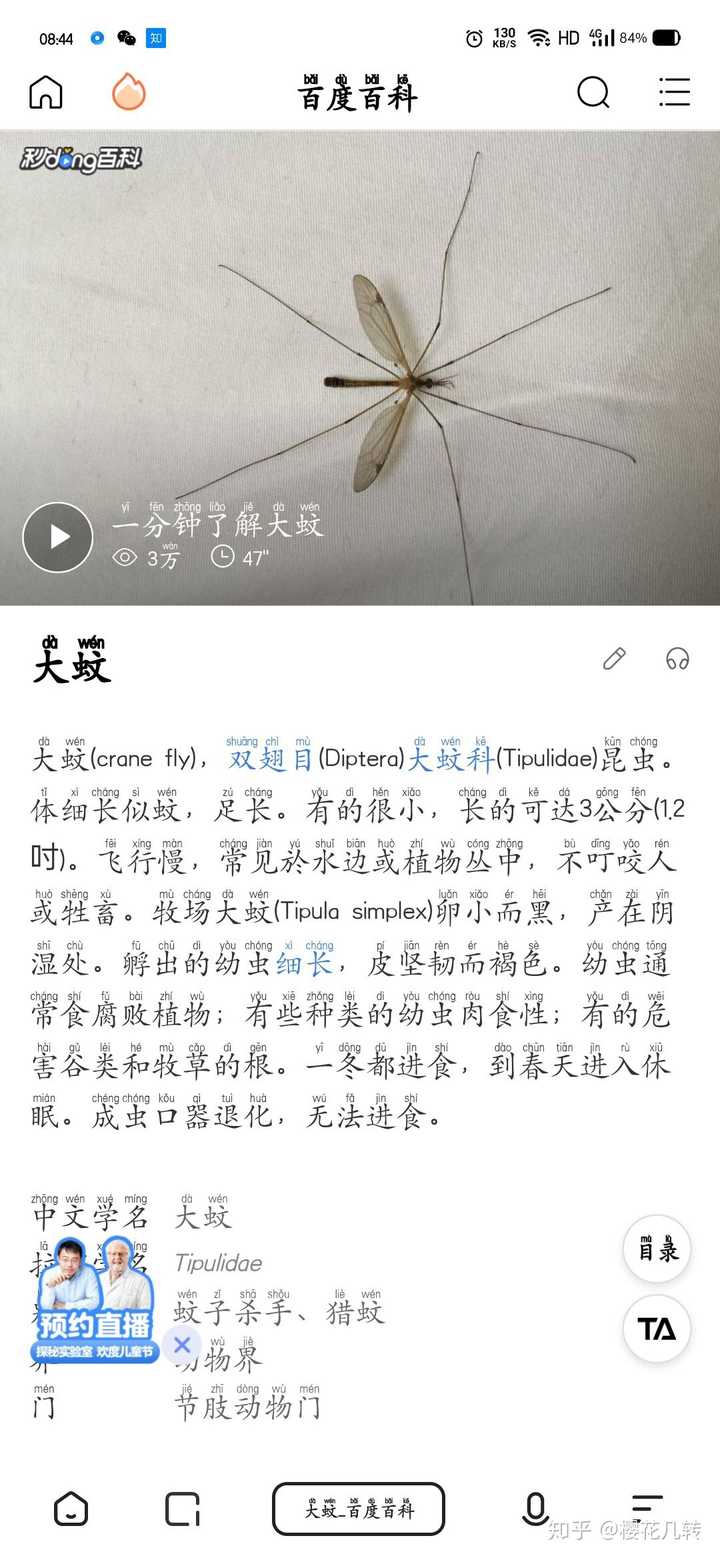The height and width of the screenshot is (1560, 720).
Task: Tap the home icon in top toolbar
Action: (x=44, y=92)
